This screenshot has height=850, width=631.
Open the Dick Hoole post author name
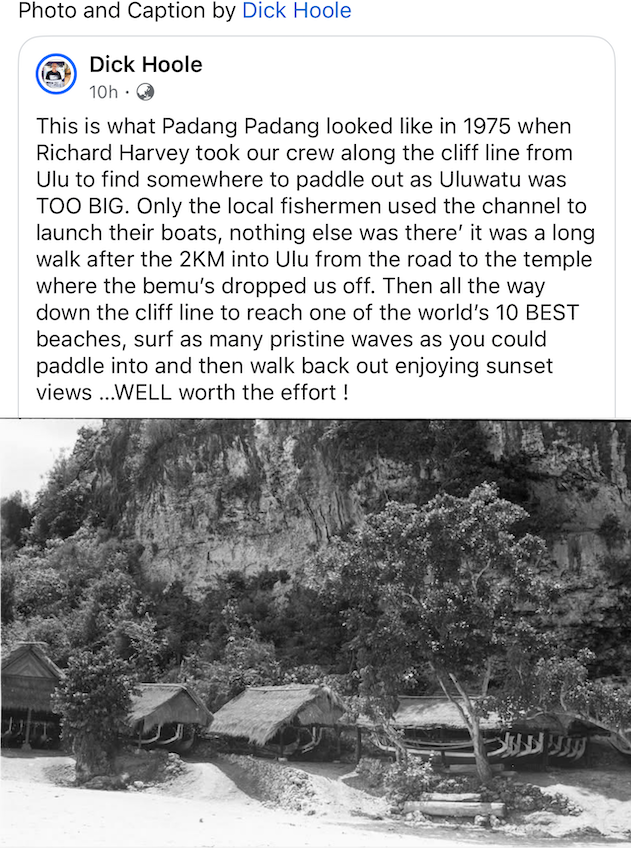[x=145, y=65]
